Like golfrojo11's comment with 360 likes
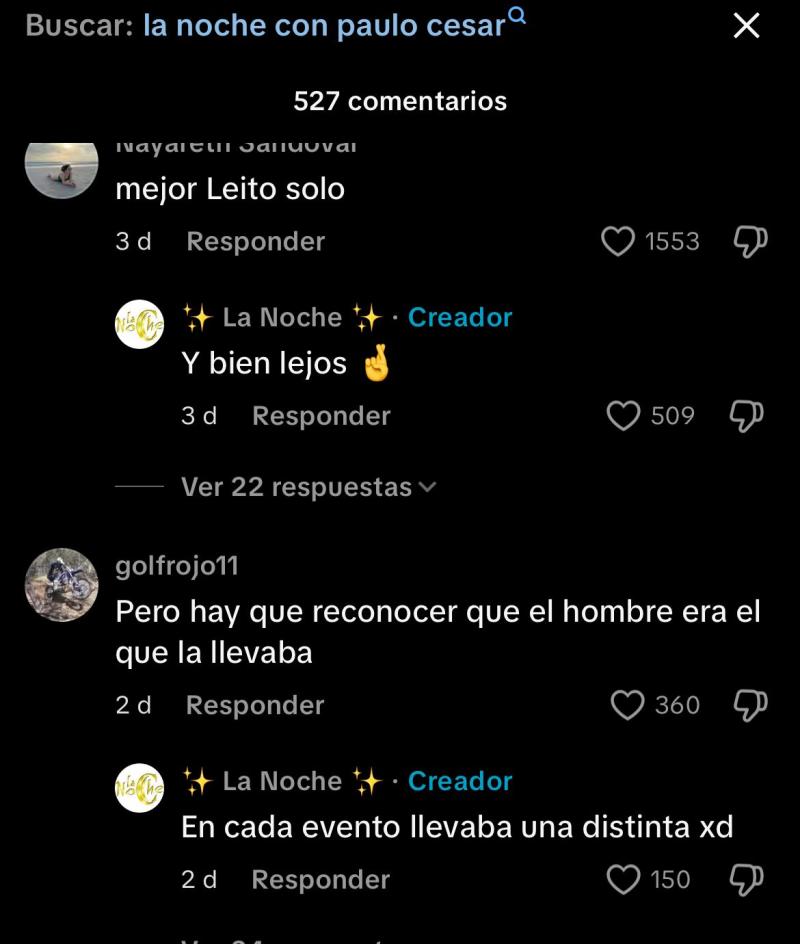The height and width of the screenshot is (944, 800). pos(627,704)
